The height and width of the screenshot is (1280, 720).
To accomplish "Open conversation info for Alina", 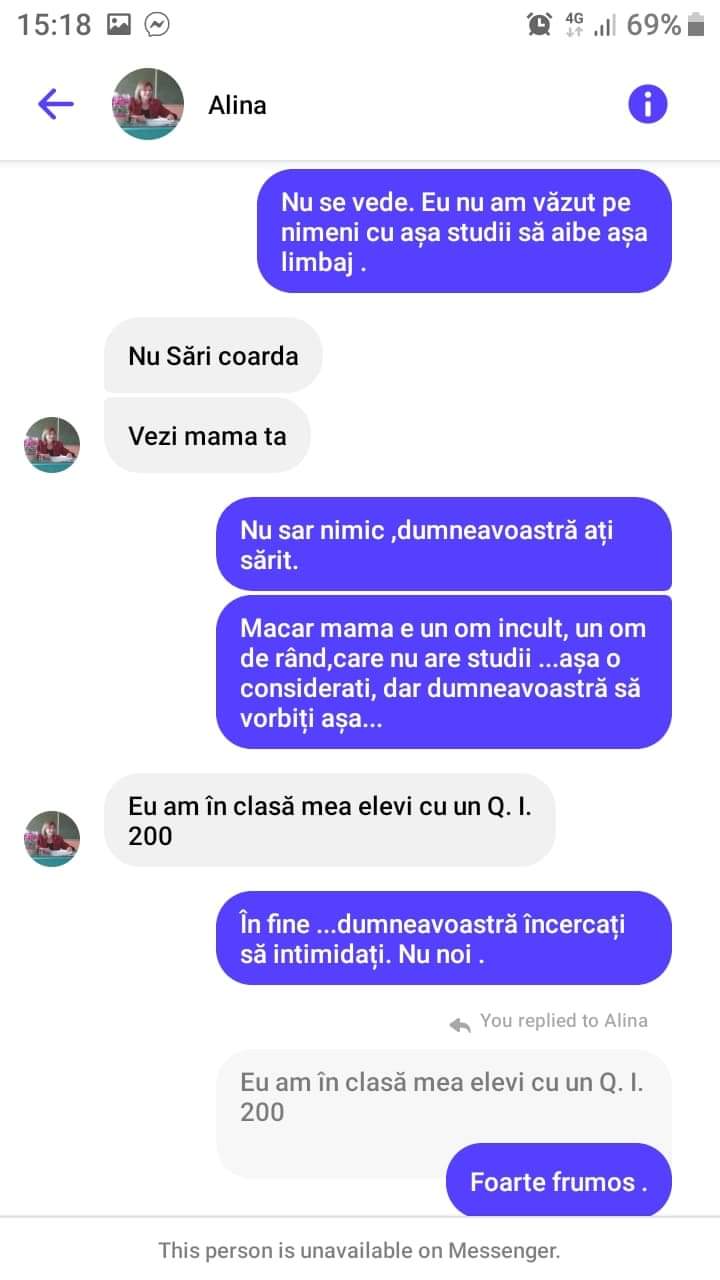I will 647,104.
